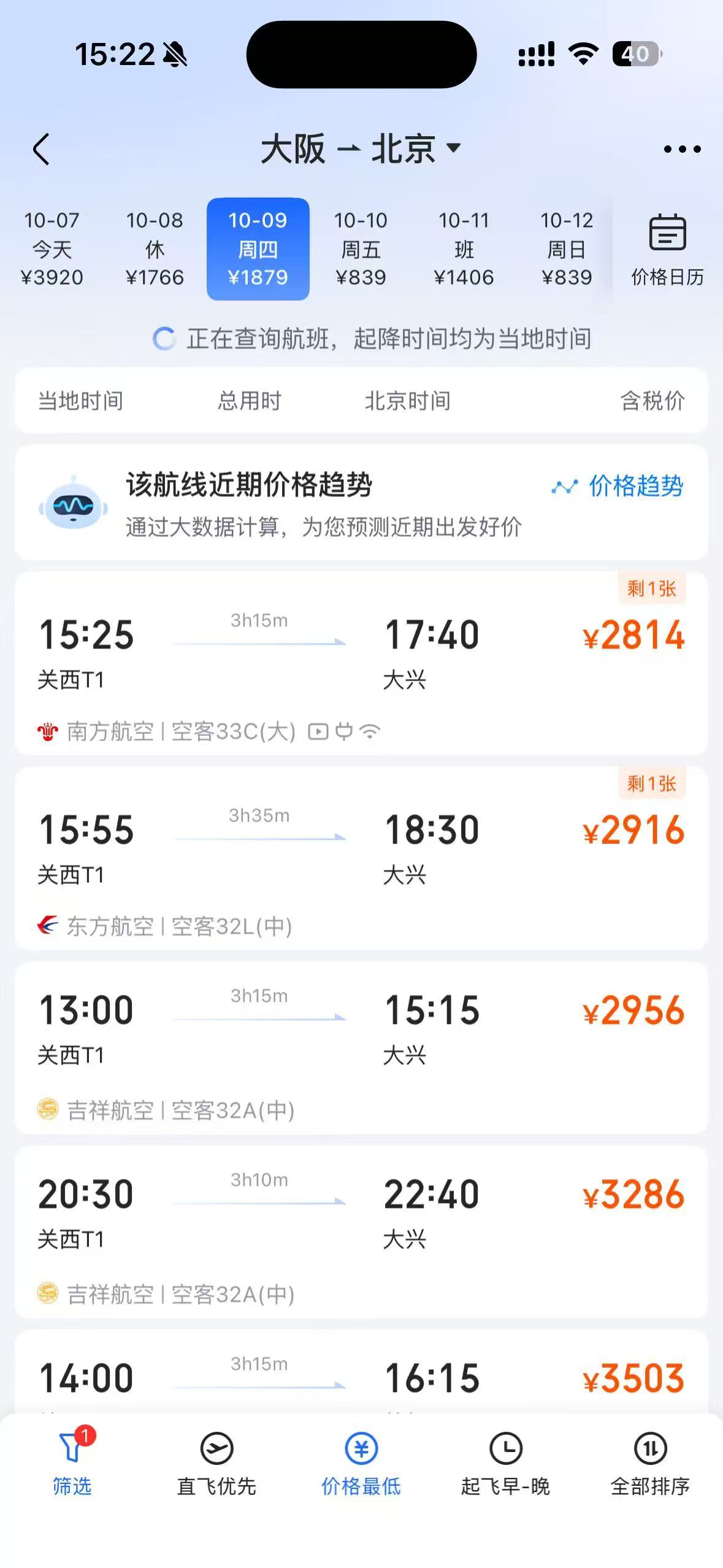The image size is (723, 1568).
Task: Open the 筛选 filter options
Action: (72, 1464)
